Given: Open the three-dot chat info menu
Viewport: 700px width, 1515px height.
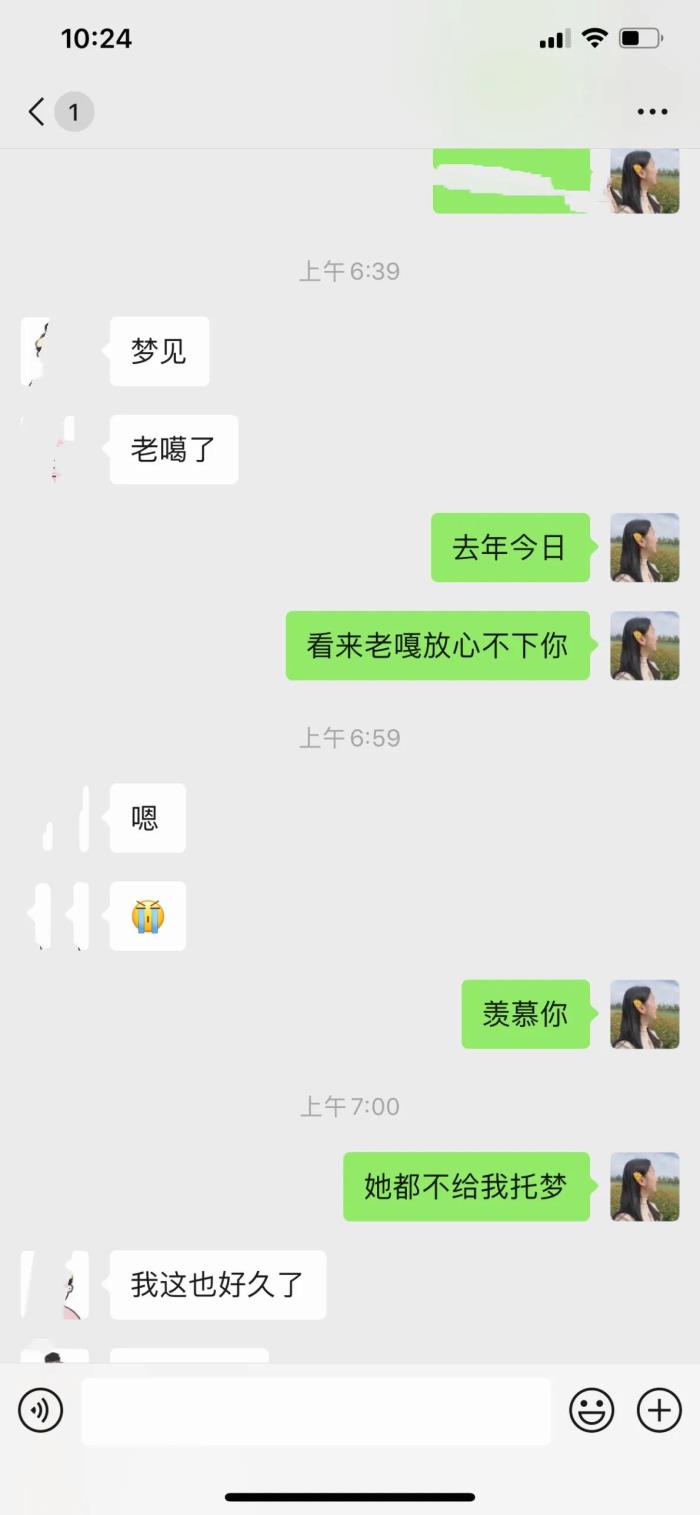Looking at the screenshot, I should point(652,112).
